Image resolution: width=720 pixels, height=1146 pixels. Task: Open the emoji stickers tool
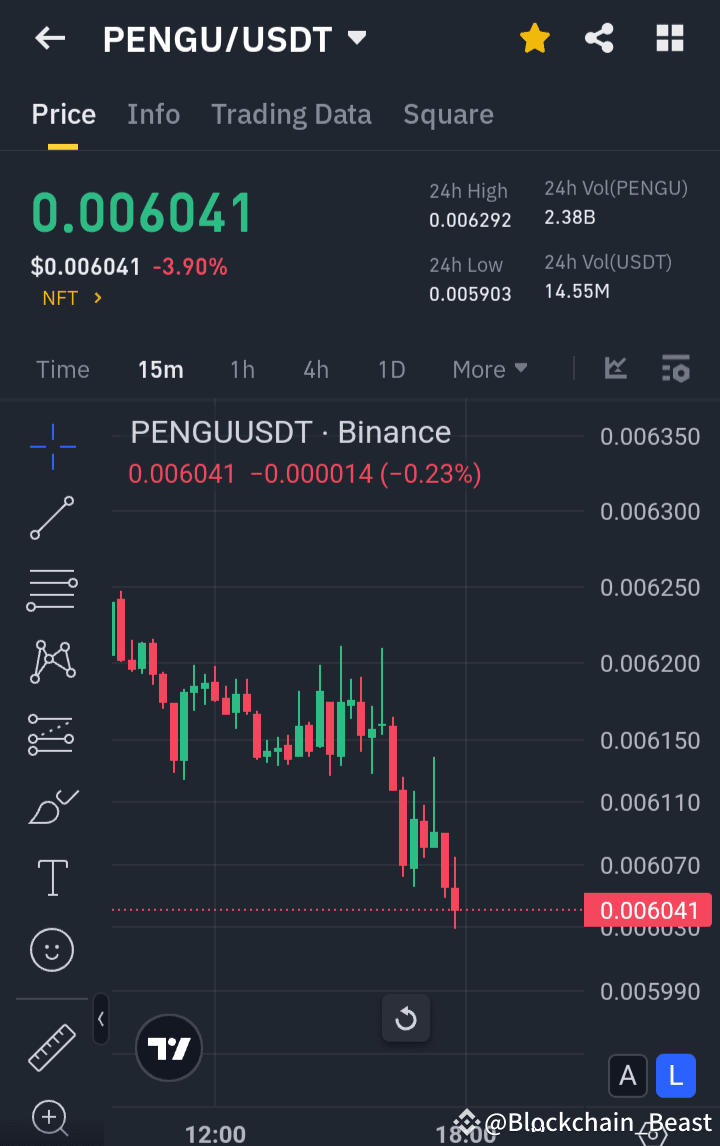pos(51,950)
